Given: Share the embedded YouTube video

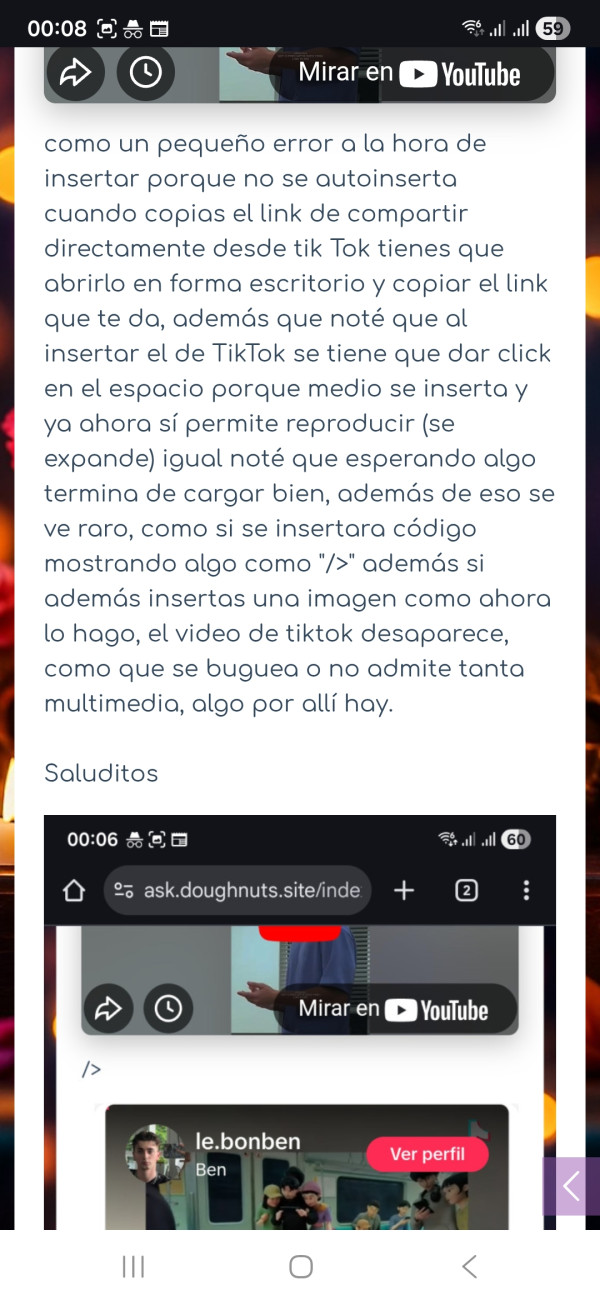Looking at the screenshot, I should (x=76, y=73).
